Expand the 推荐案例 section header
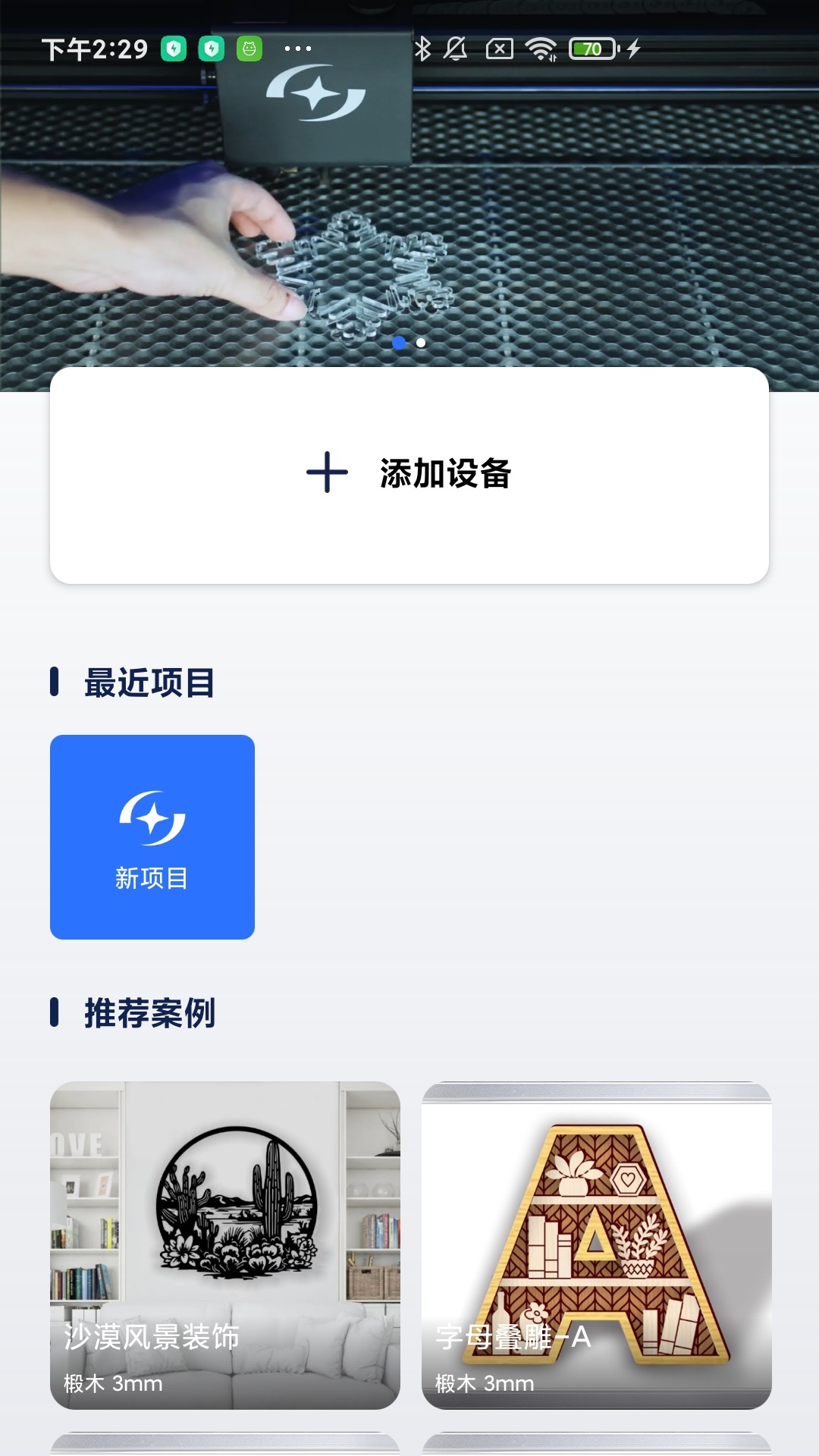This screenshot has height=1456, width=819. [150, 1012]
